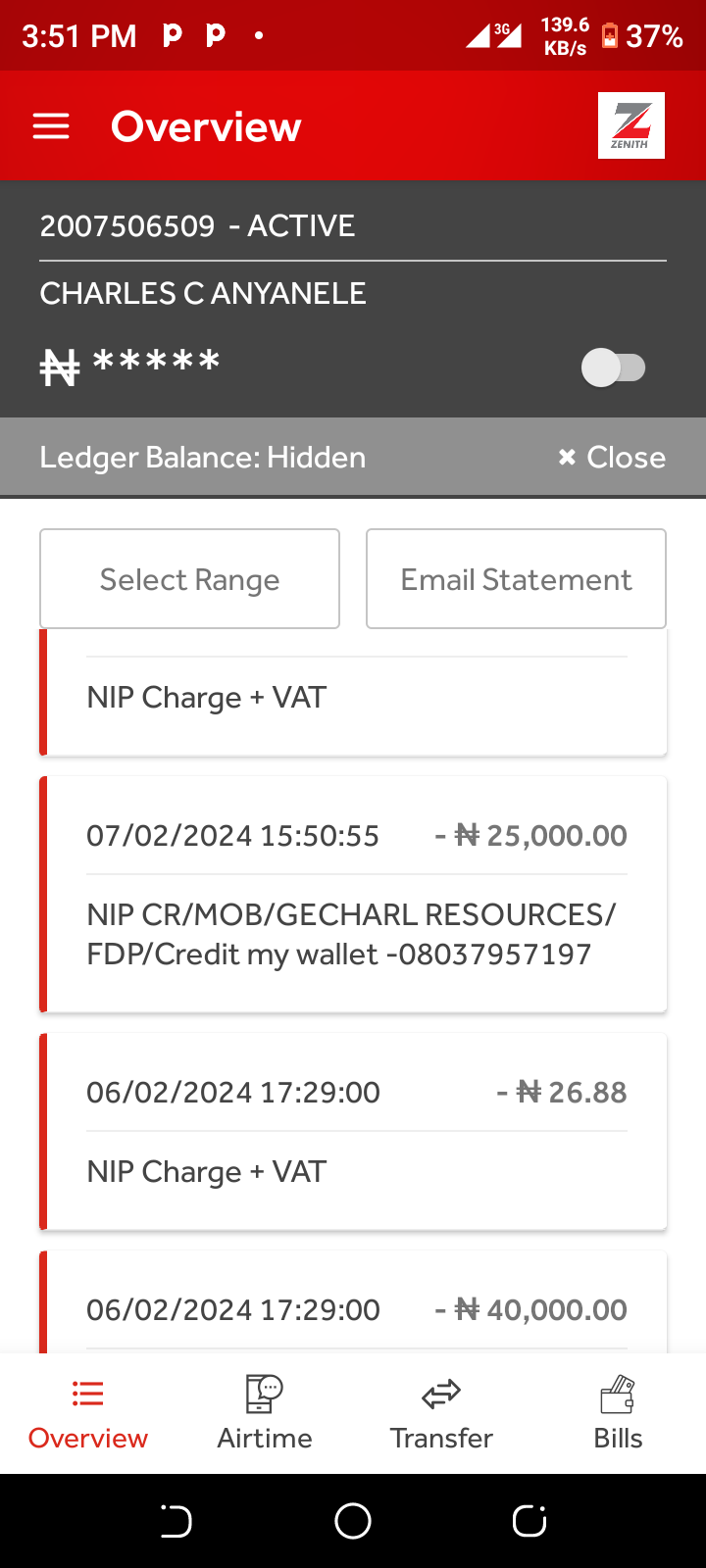Open the ₦40,000.00 transaction card
706x1568 pixels.
pos(353,1302)
